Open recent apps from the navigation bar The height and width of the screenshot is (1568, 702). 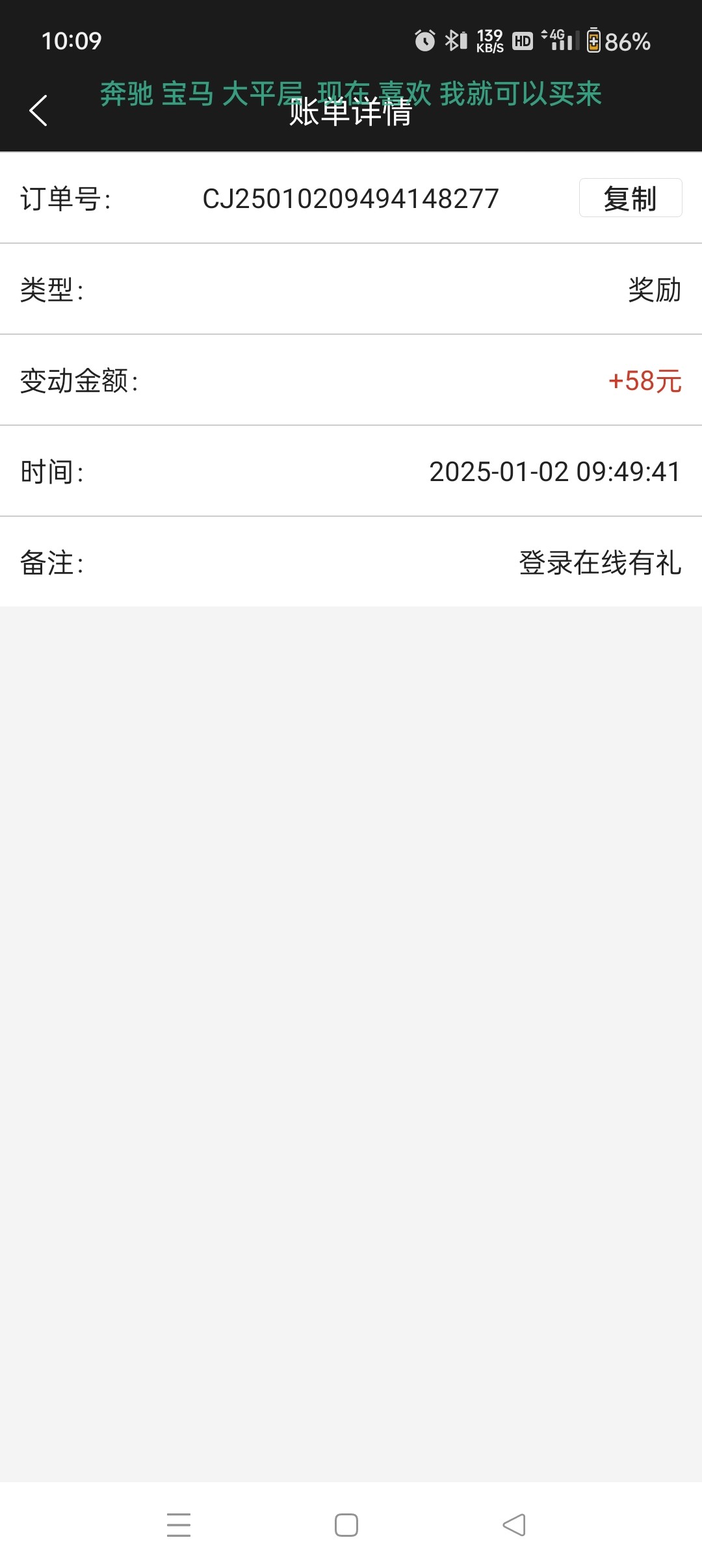(179, 1524)
